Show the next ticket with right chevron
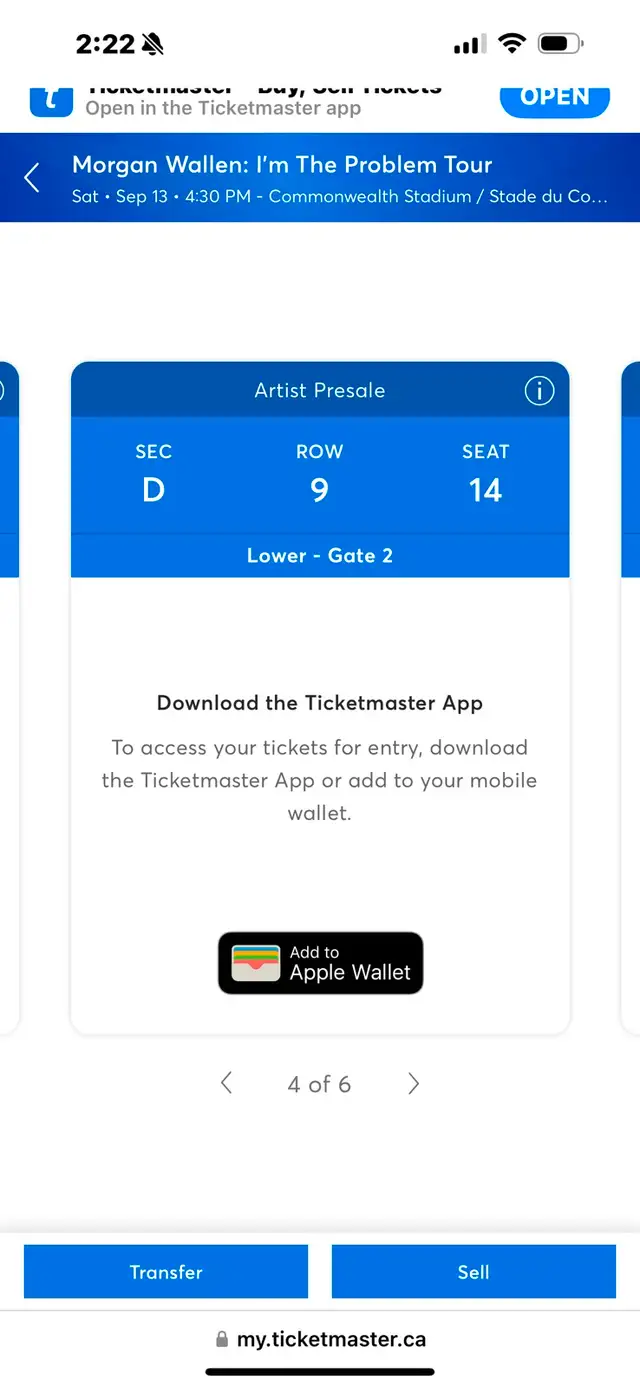Image resolution: width=640 pixels, height=1388 pixels. point(413,1083)
